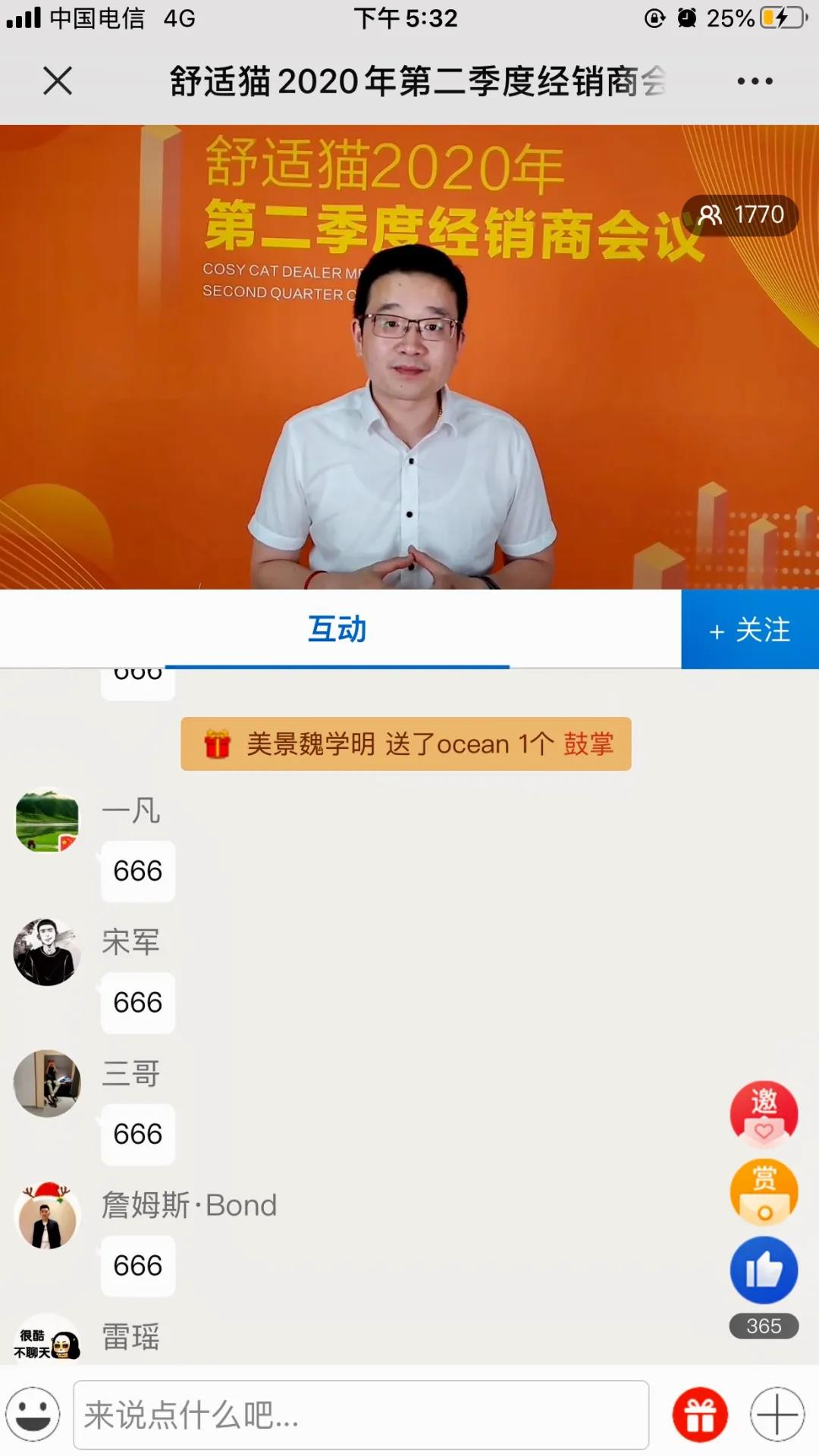
Task: Tap the 来说点什么吧 comment field
Action: click(x=361, y=1414)
